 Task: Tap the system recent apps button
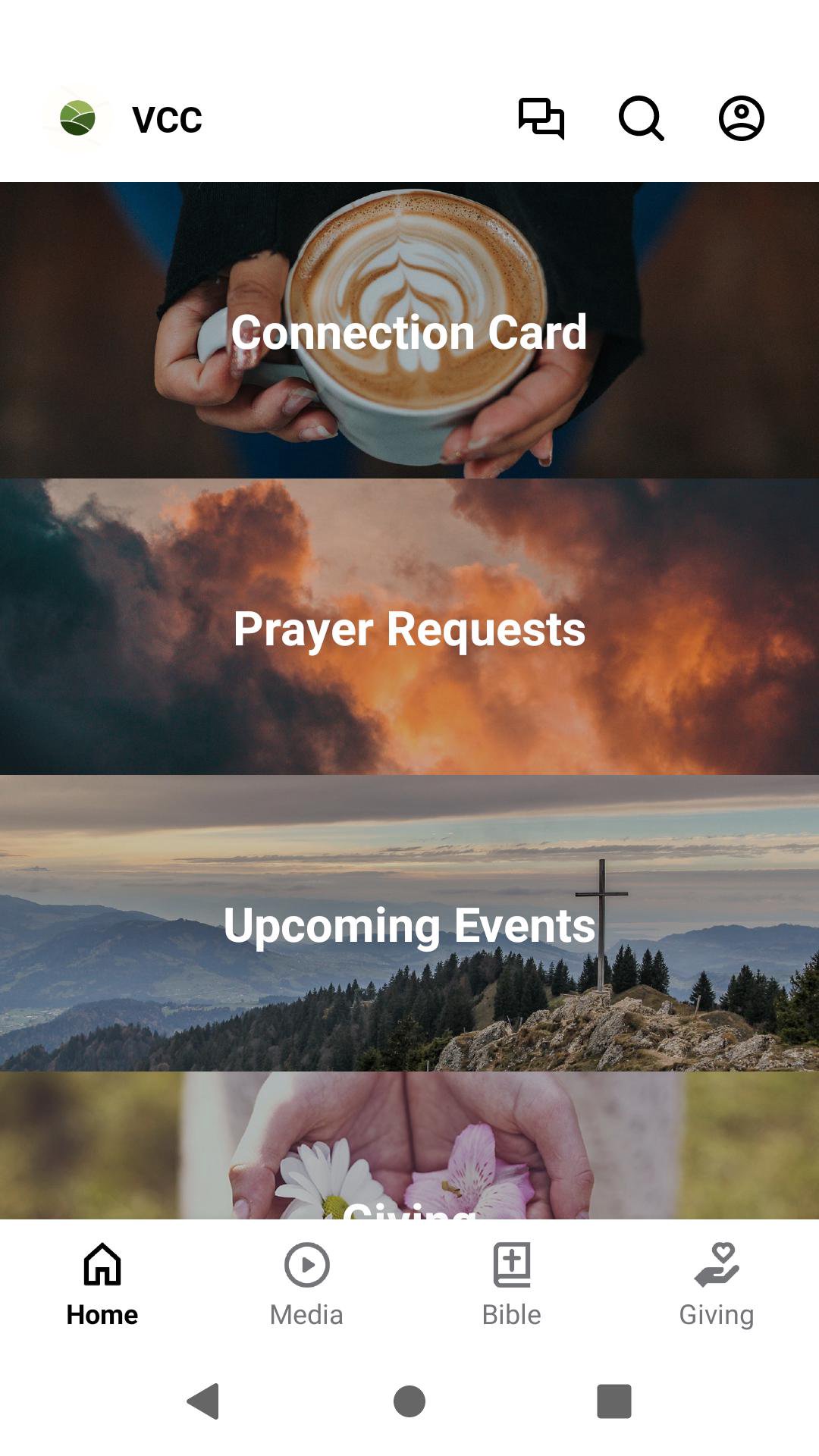pyautogui.click(x=613, y=1401)
